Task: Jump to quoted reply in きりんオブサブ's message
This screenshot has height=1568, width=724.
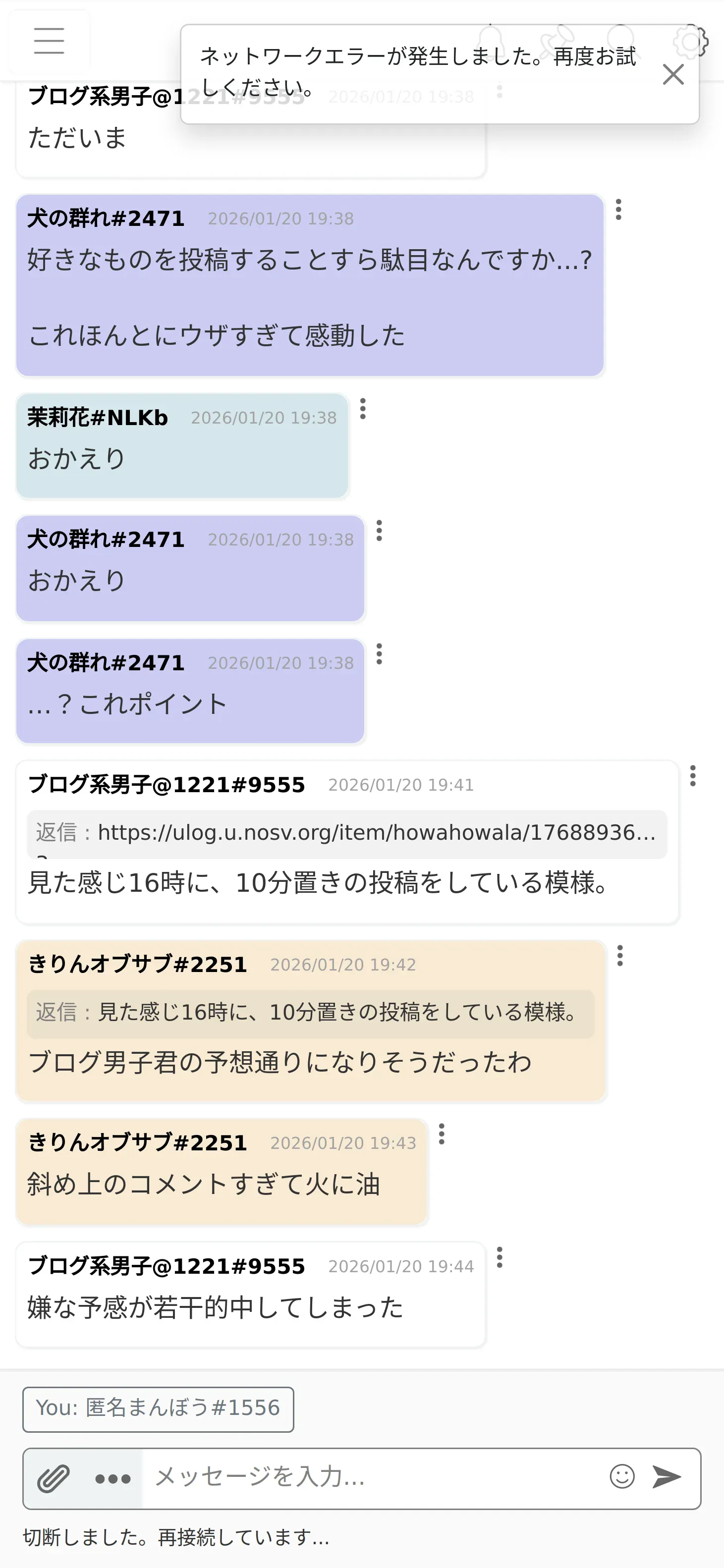Action: (311, 1013)
